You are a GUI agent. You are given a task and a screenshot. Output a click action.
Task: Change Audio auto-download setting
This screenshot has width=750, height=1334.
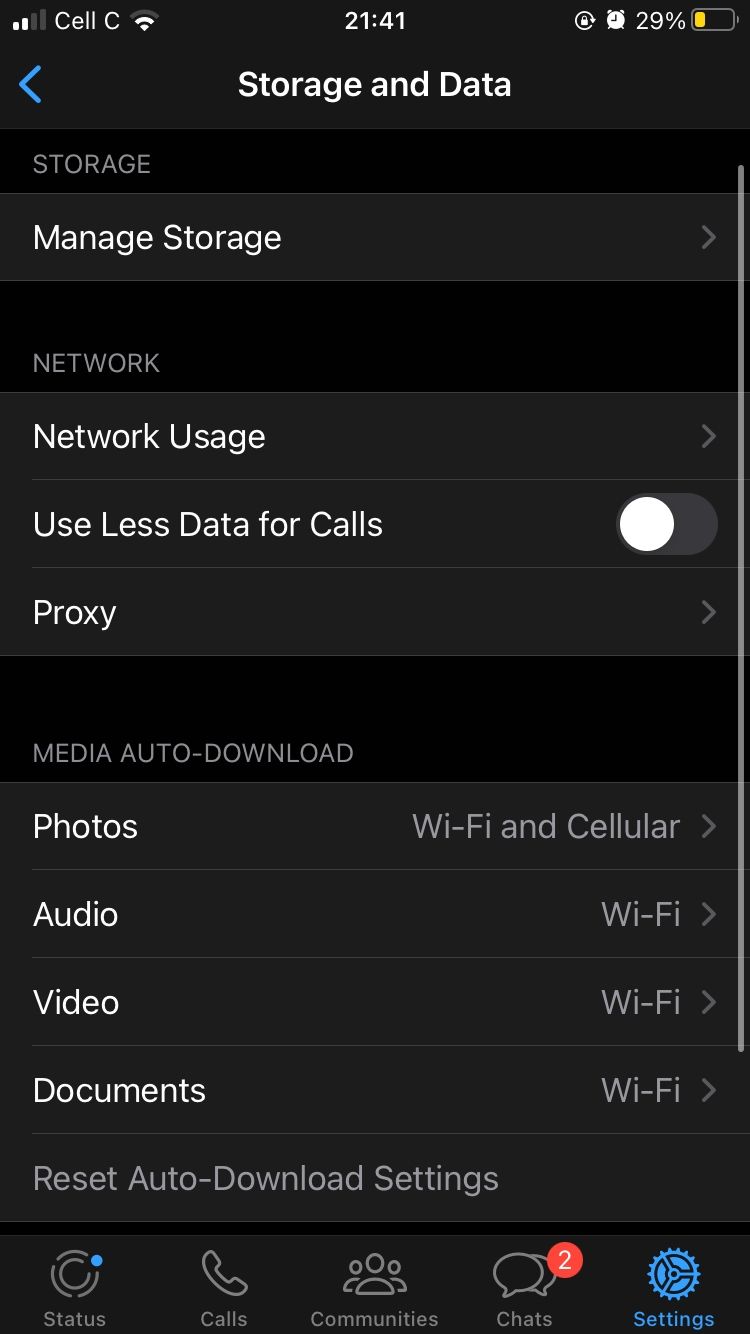click(375, 915)
